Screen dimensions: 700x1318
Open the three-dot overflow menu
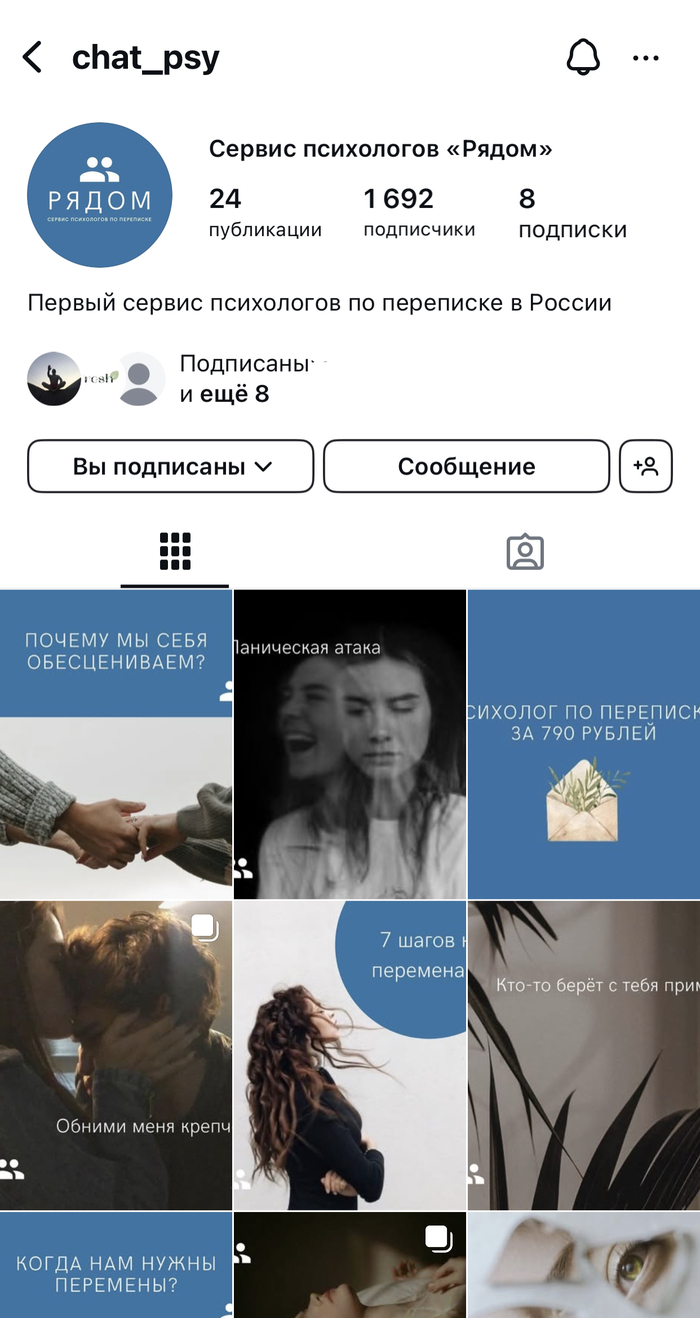click(646, 58)
